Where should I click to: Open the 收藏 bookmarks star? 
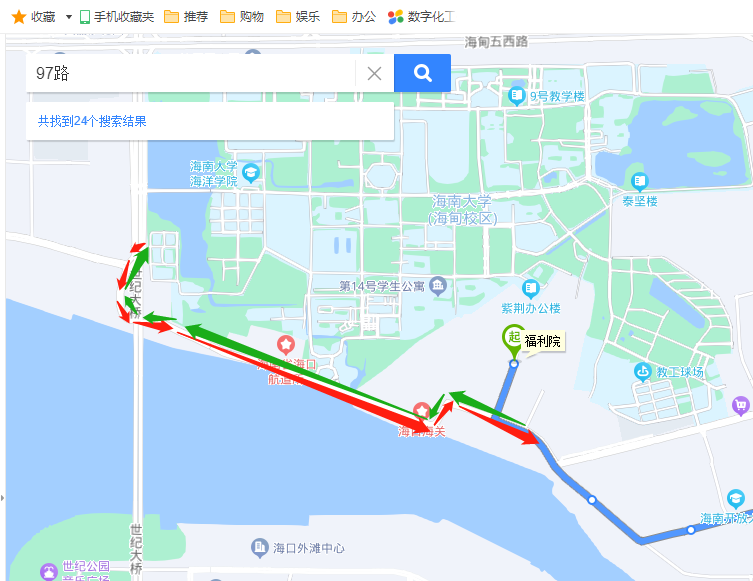19,16
